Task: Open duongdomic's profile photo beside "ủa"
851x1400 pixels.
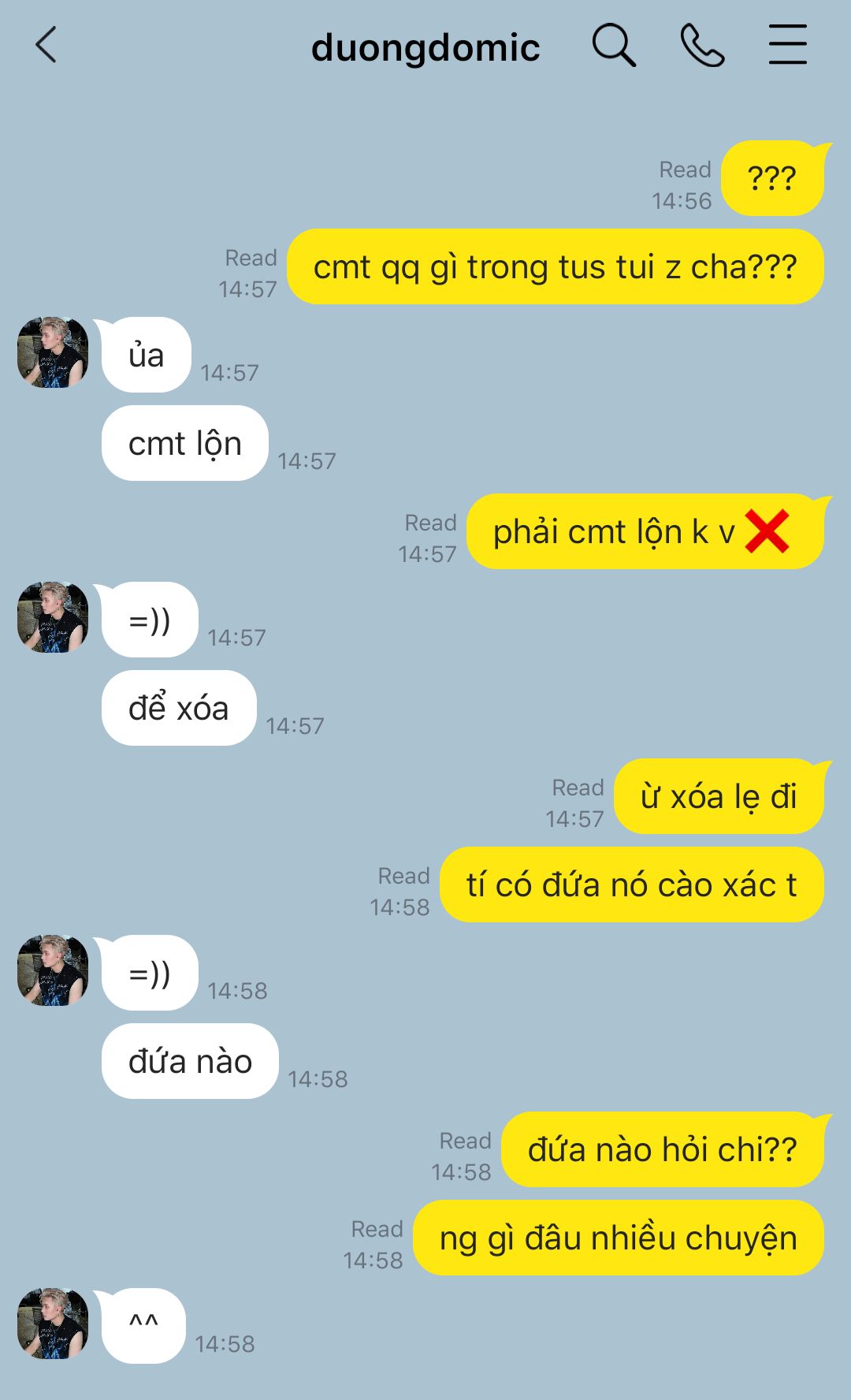Action: [x=53, y=352]
